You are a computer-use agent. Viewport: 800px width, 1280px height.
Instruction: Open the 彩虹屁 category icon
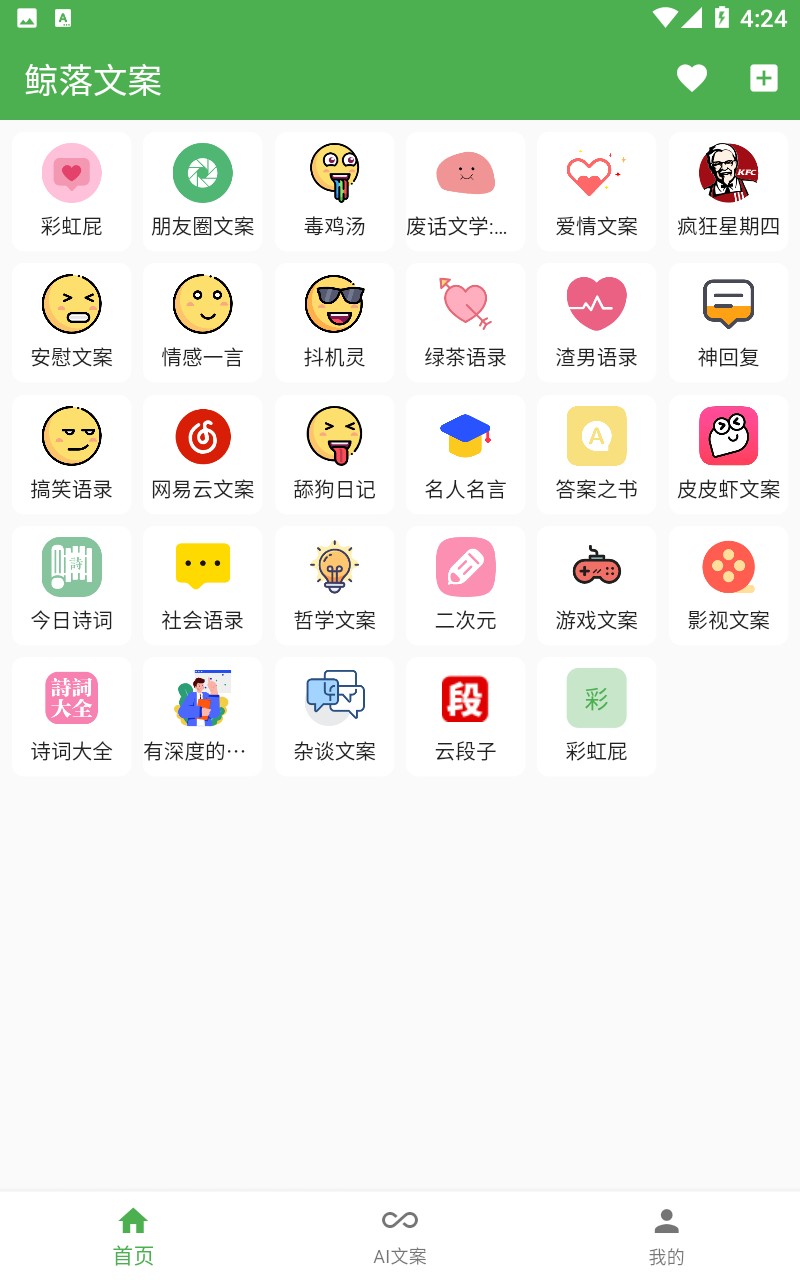pos(71,172)
